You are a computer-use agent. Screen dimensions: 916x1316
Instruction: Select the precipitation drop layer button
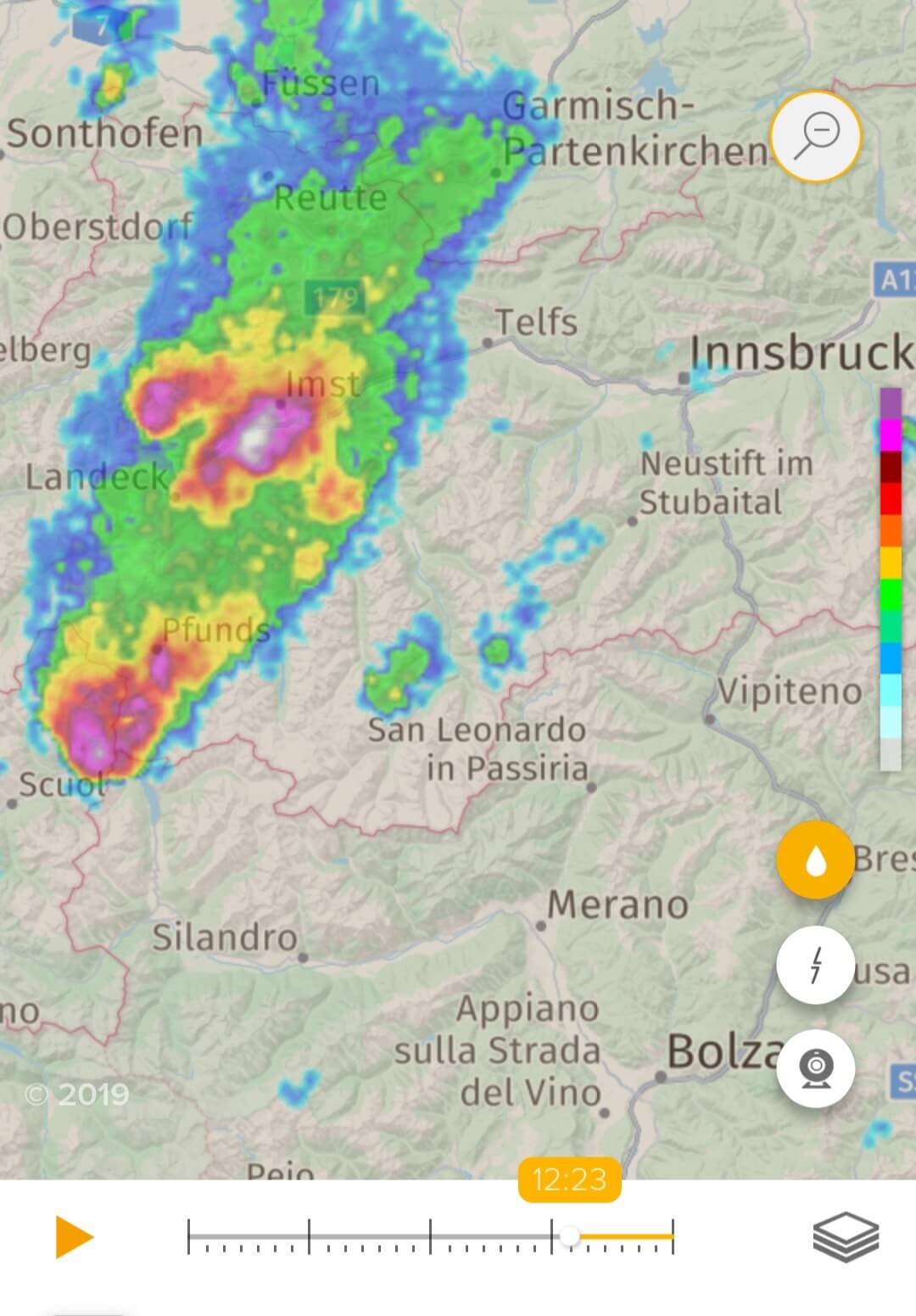click(x=815, y=860)
